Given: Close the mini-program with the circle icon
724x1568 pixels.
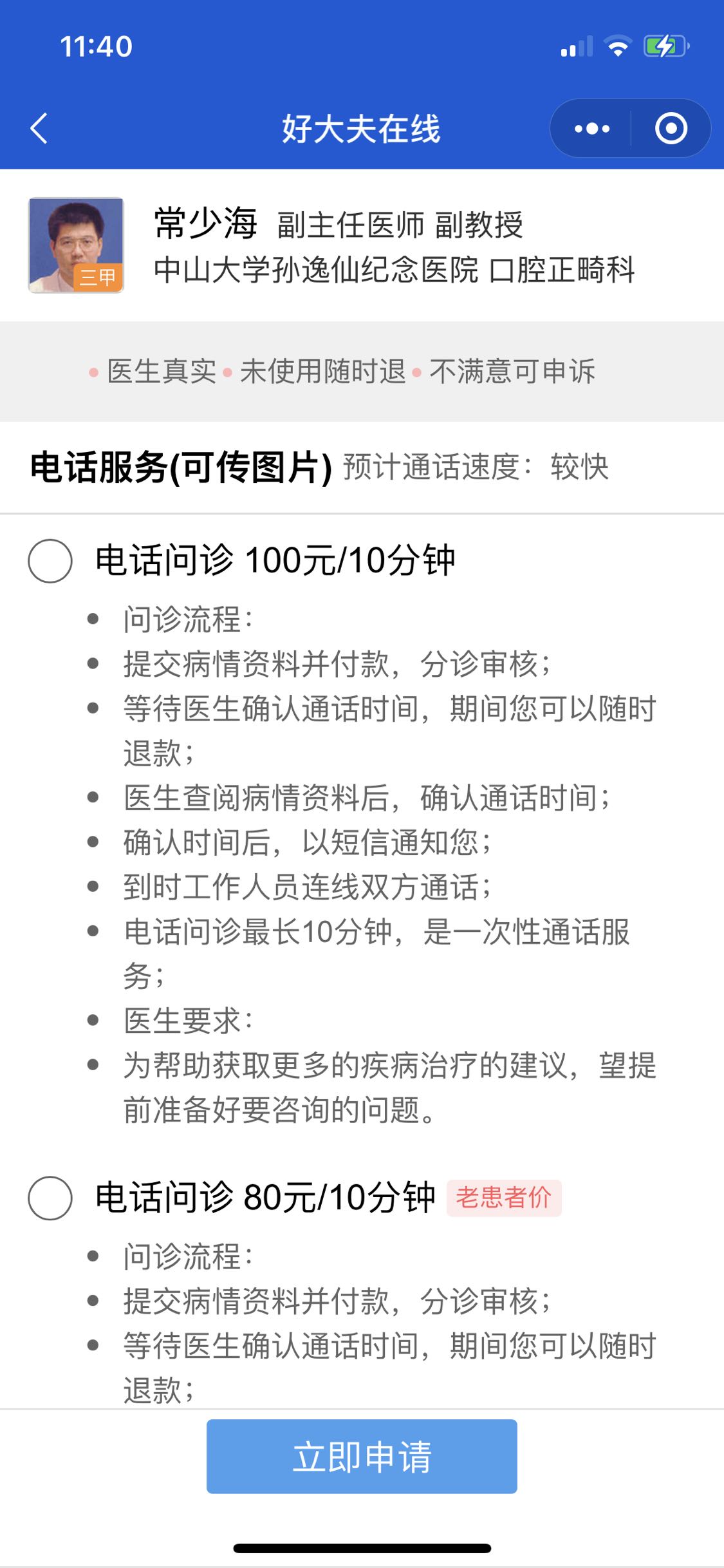Looking at the screenshot, I should point(671,128).
